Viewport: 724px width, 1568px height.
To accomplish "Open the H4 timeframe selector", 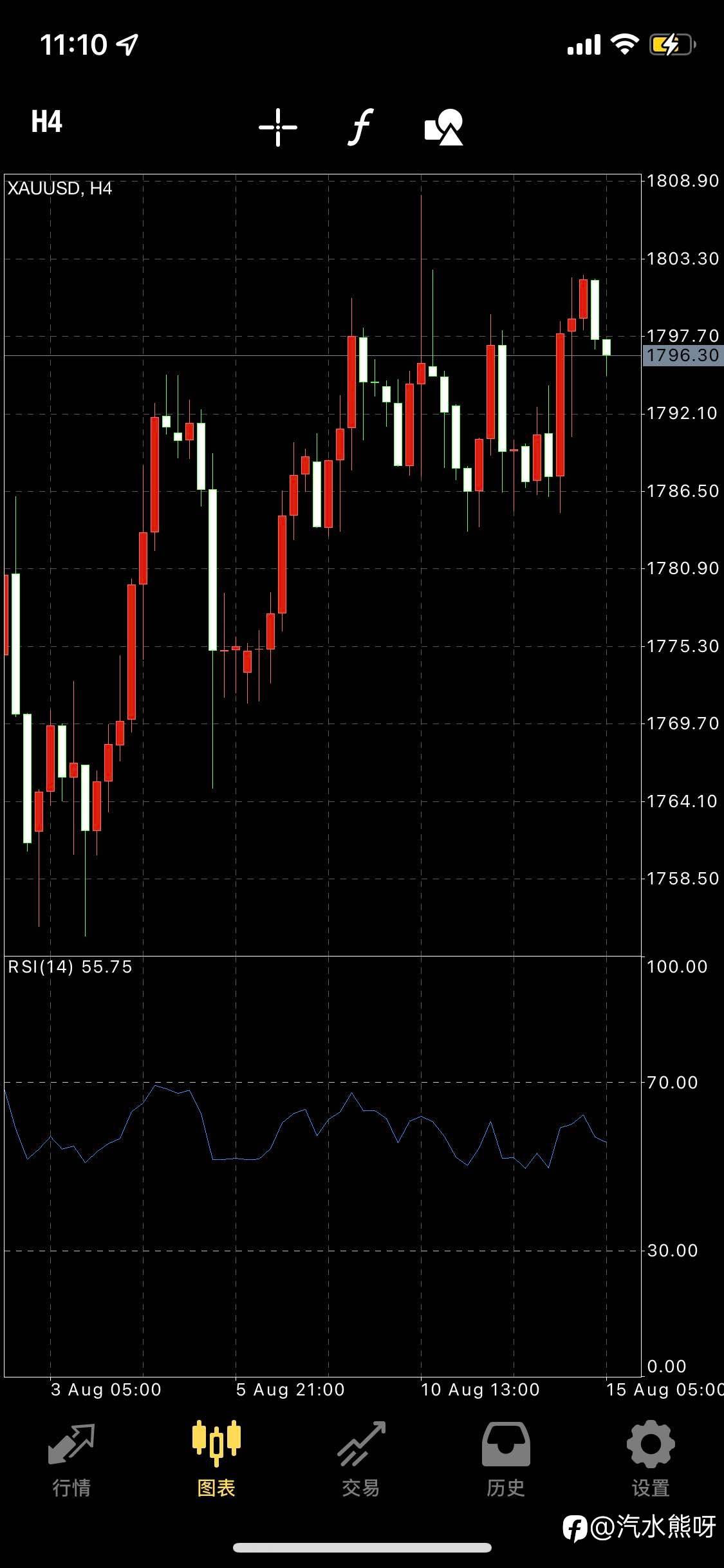I will point(47,122).
